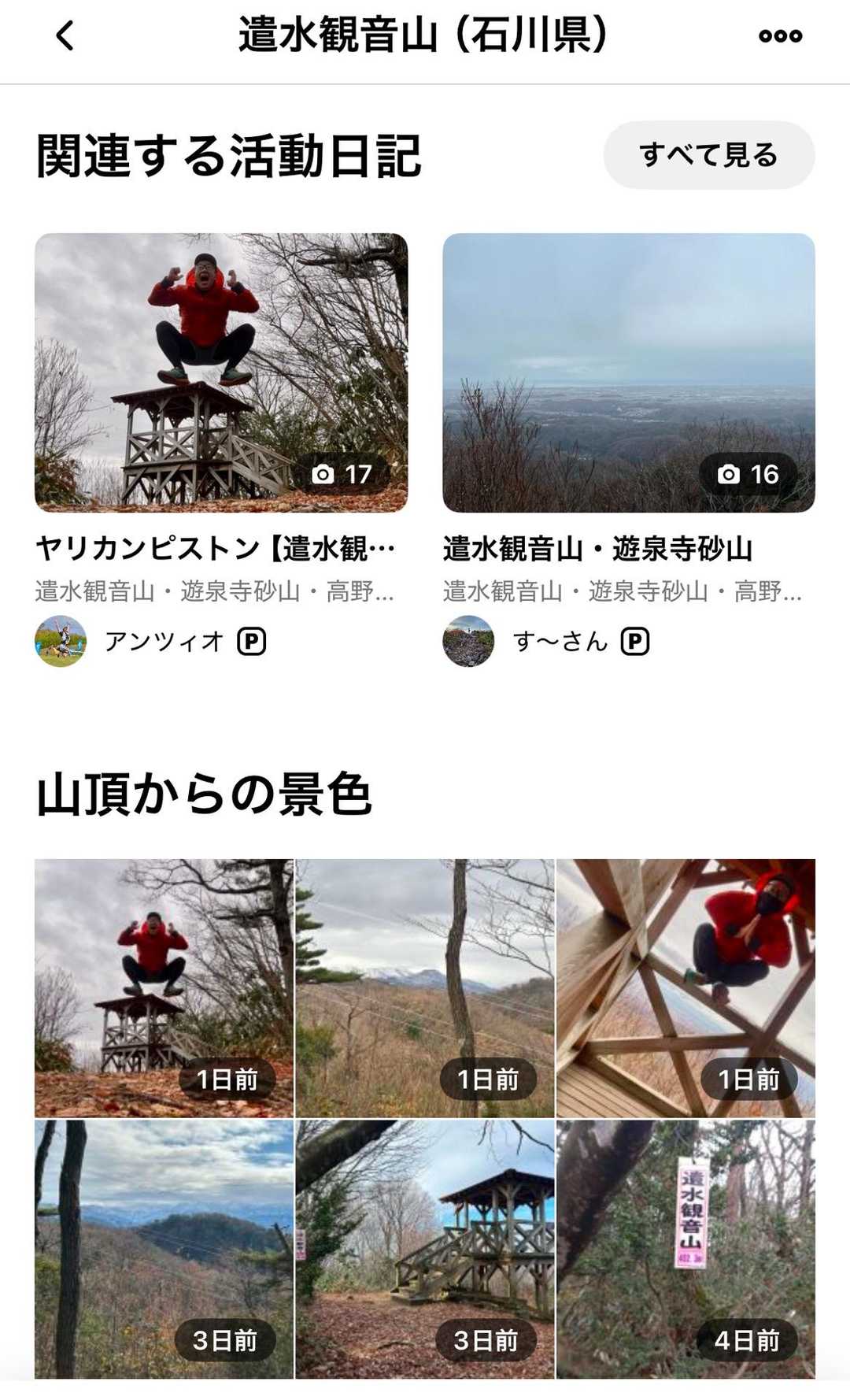Tap すべて見る to view all diaries
The image size is (850, 1400).
708,154
